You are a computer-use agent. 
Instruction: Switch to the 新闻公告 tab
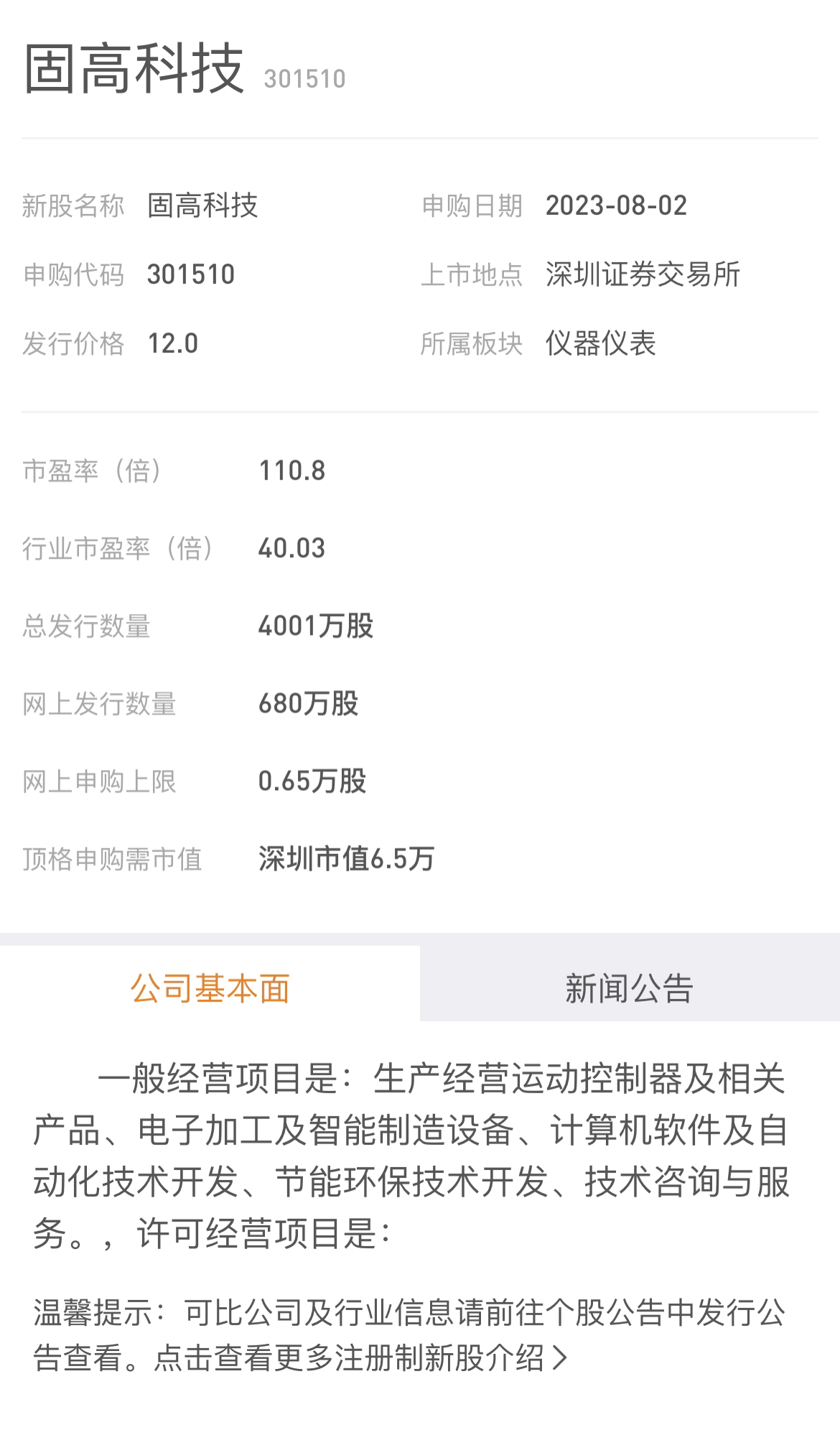(629, 988)
